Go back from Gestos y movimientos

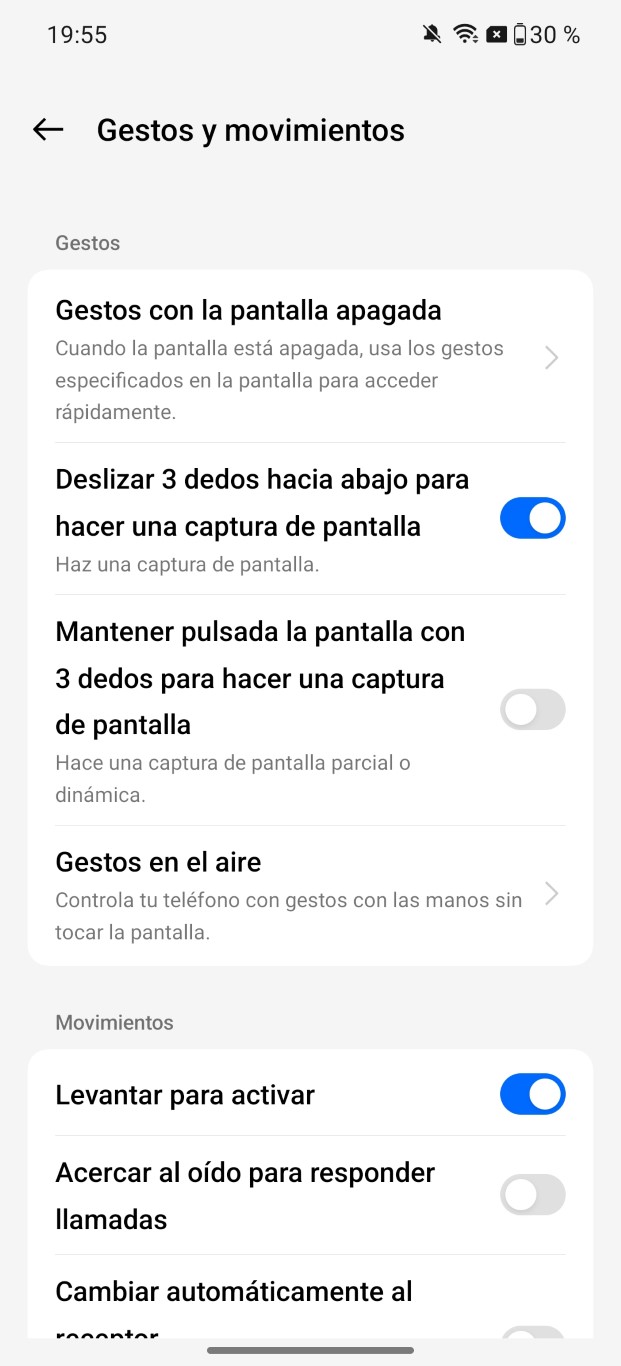(48, 130)
